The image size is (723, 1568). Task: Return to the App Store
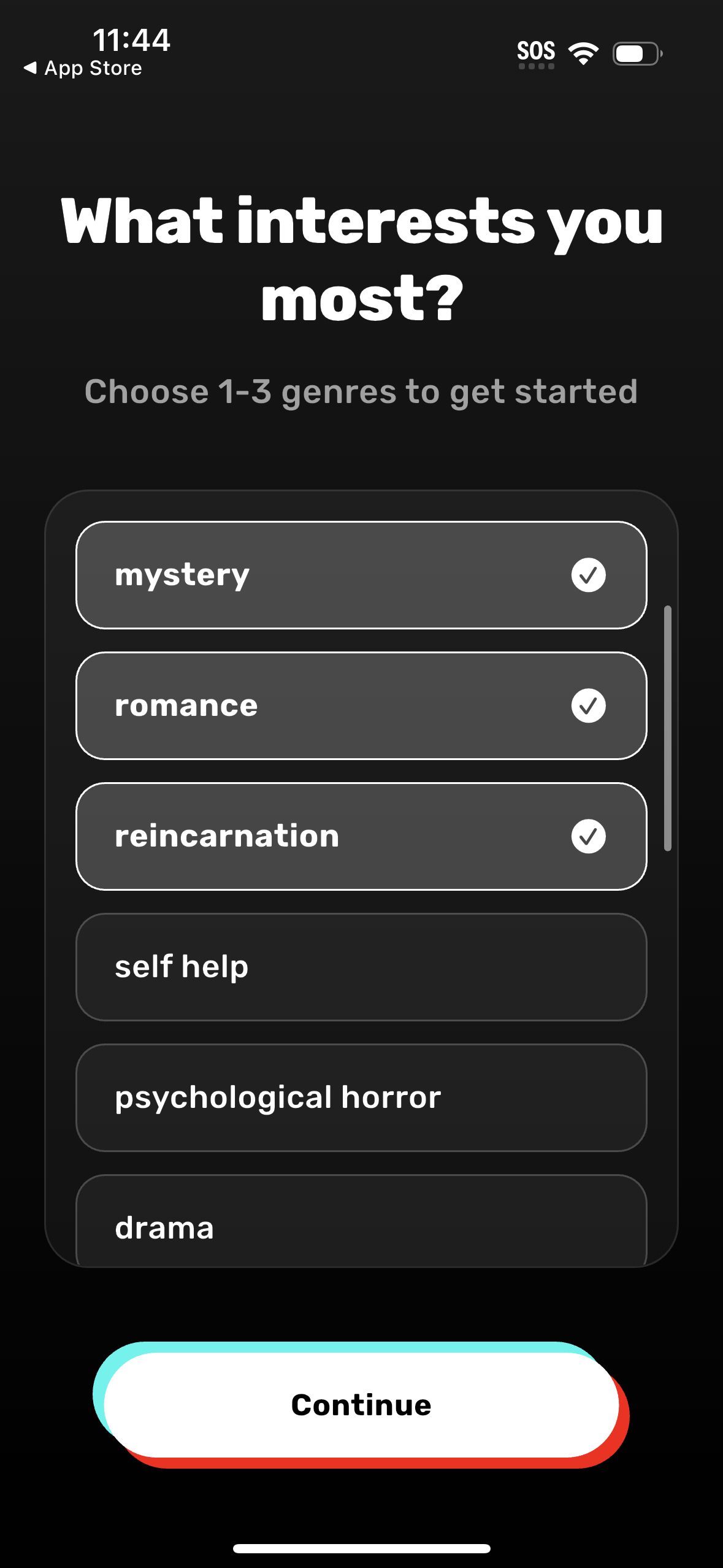(x=83, y=67)
